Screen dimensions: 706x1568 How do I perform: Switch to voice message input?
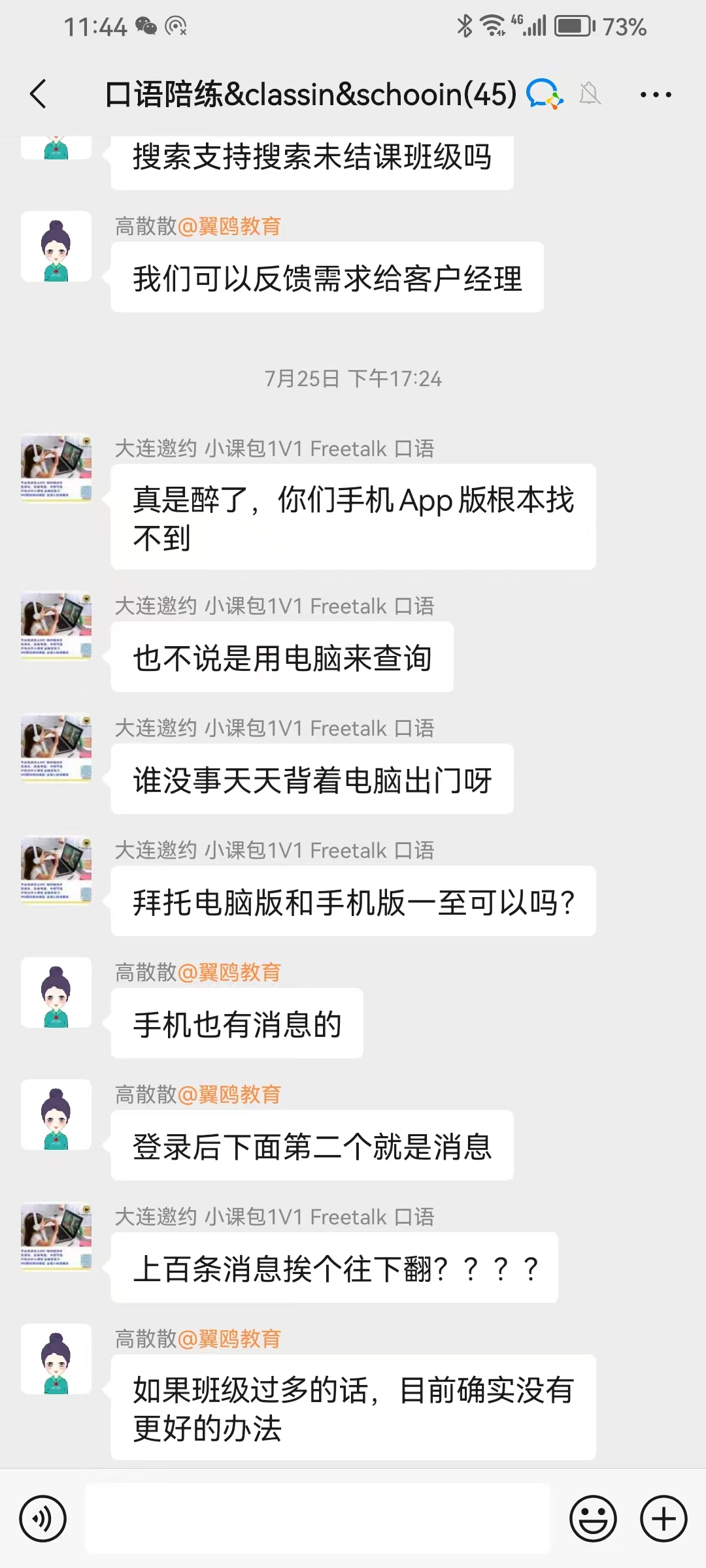43,1518
